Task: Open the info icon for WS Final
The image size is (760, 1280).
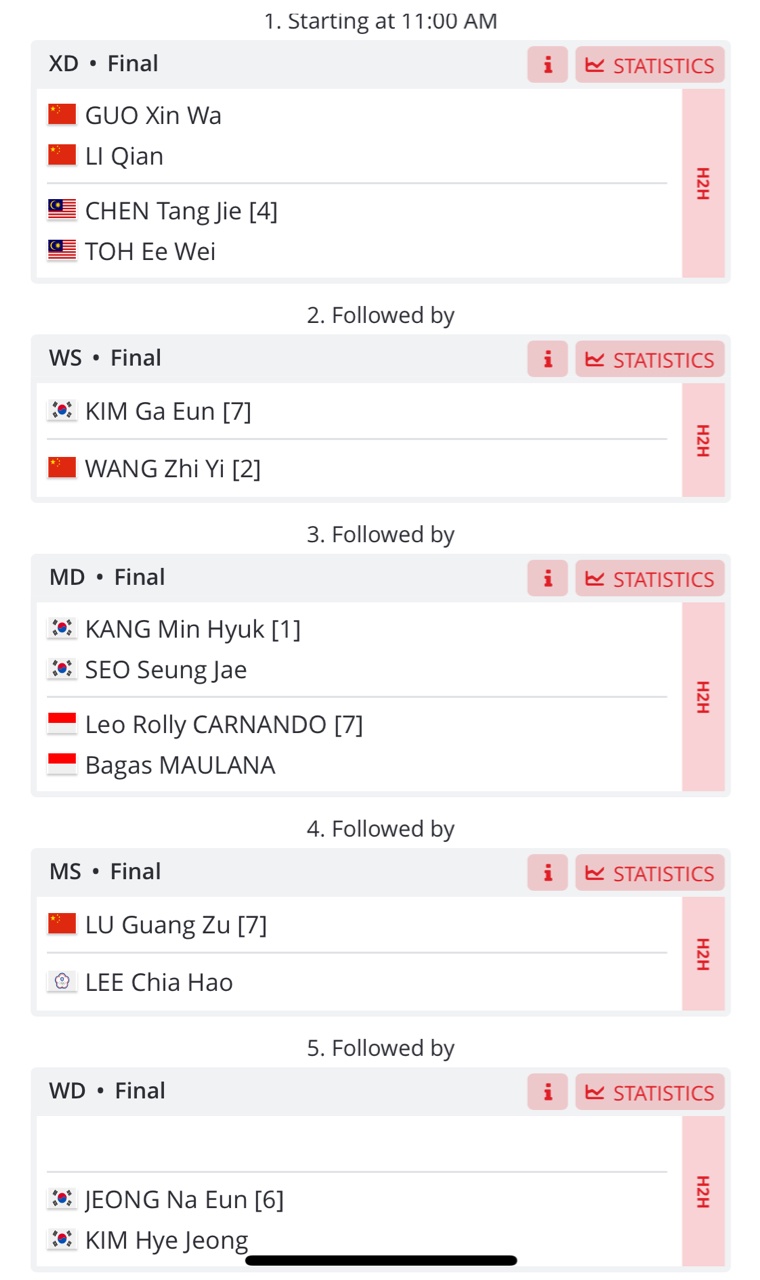Action: tap(547, 359)
